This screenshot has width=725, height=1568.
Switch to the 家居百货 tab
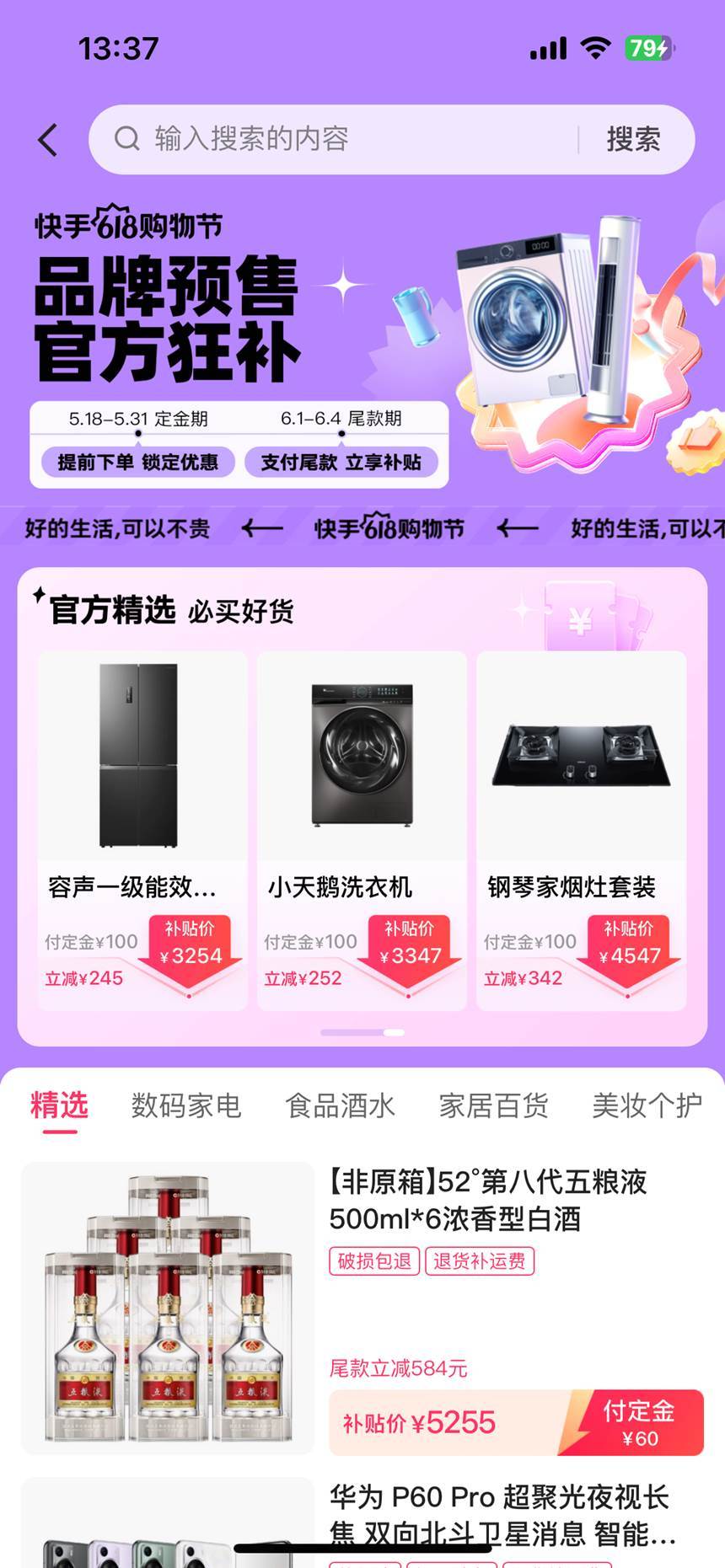tap(493, 1105)
